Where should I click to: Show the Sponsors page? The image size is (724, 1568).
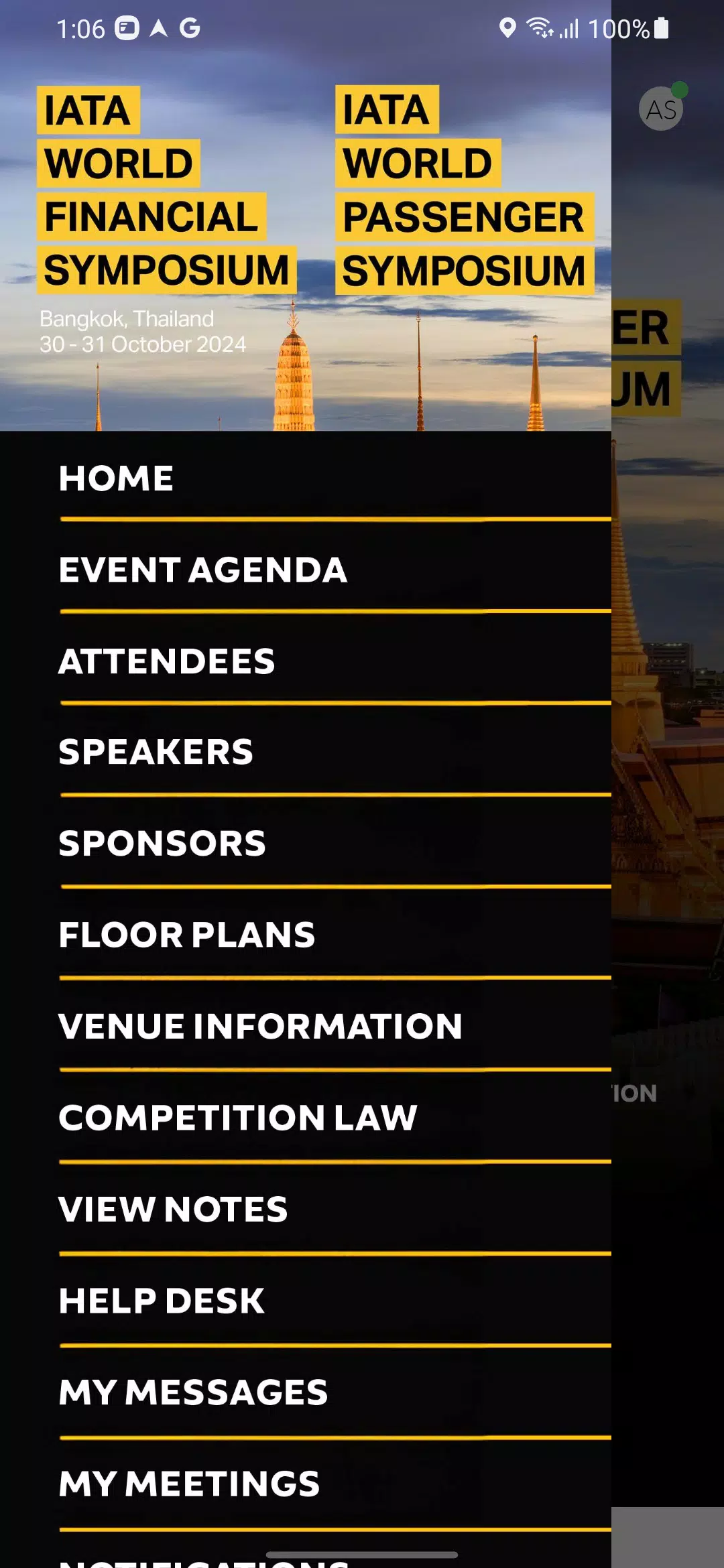162,843
